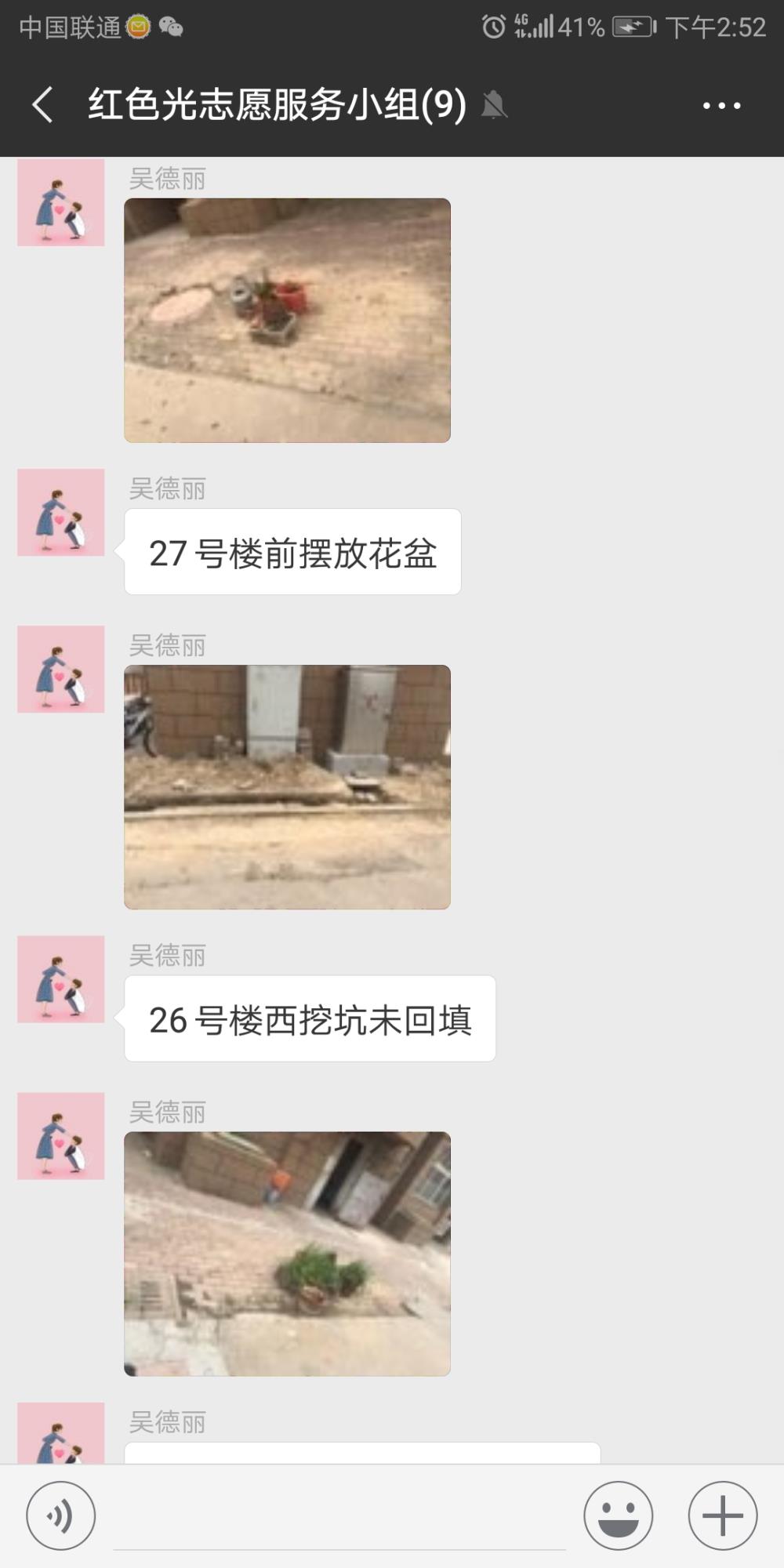Viewport: 784px width, 1568px height.
Task: Open the plus attachment menu
Action: [x=723, y=1515]
